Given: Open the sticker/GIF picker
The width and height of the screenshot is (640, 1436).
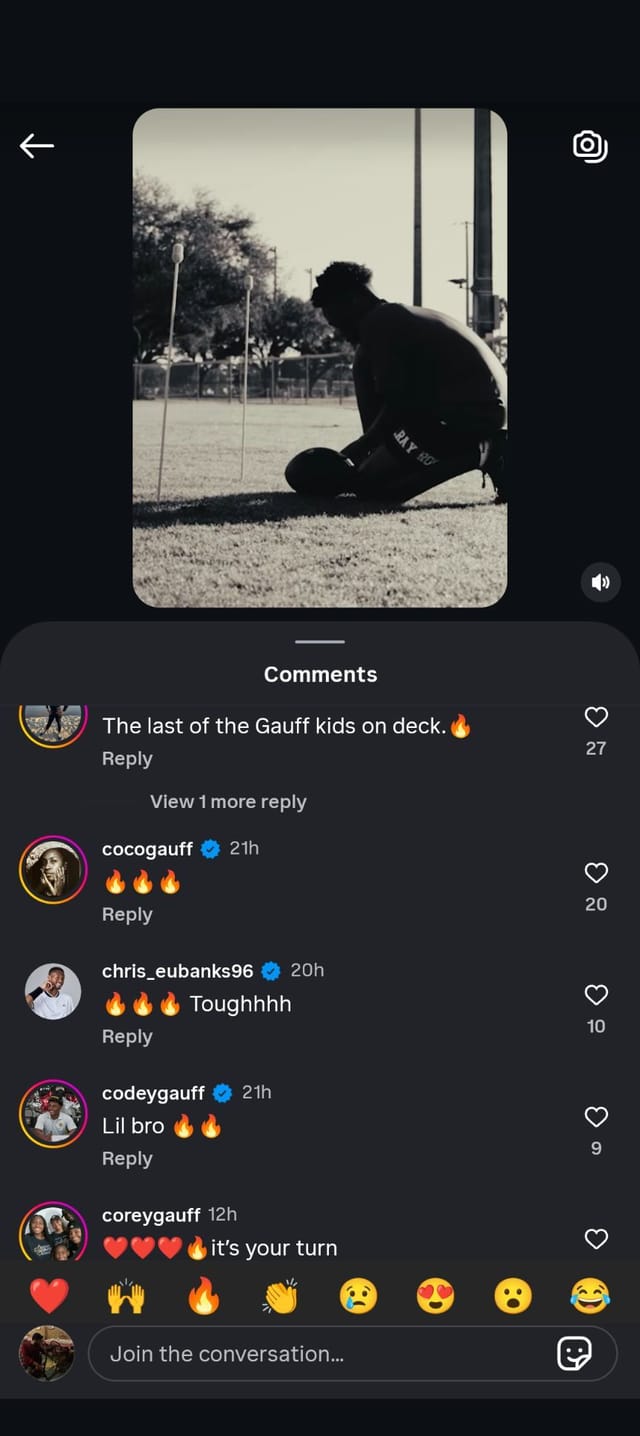Looking at the screenshot, I should tap(574, 1354).
